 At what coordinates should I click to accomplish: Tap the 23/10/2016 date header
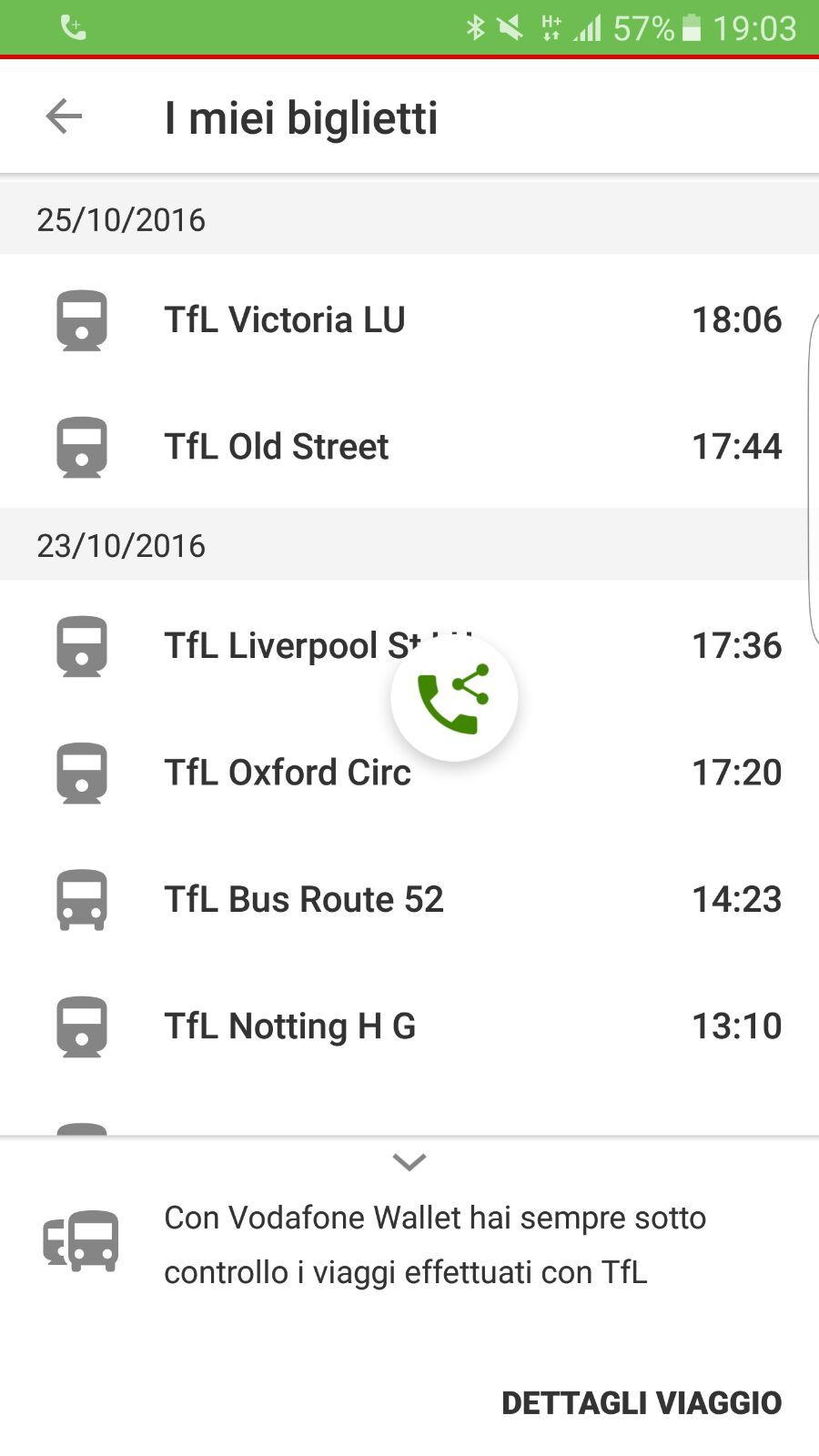121,544
